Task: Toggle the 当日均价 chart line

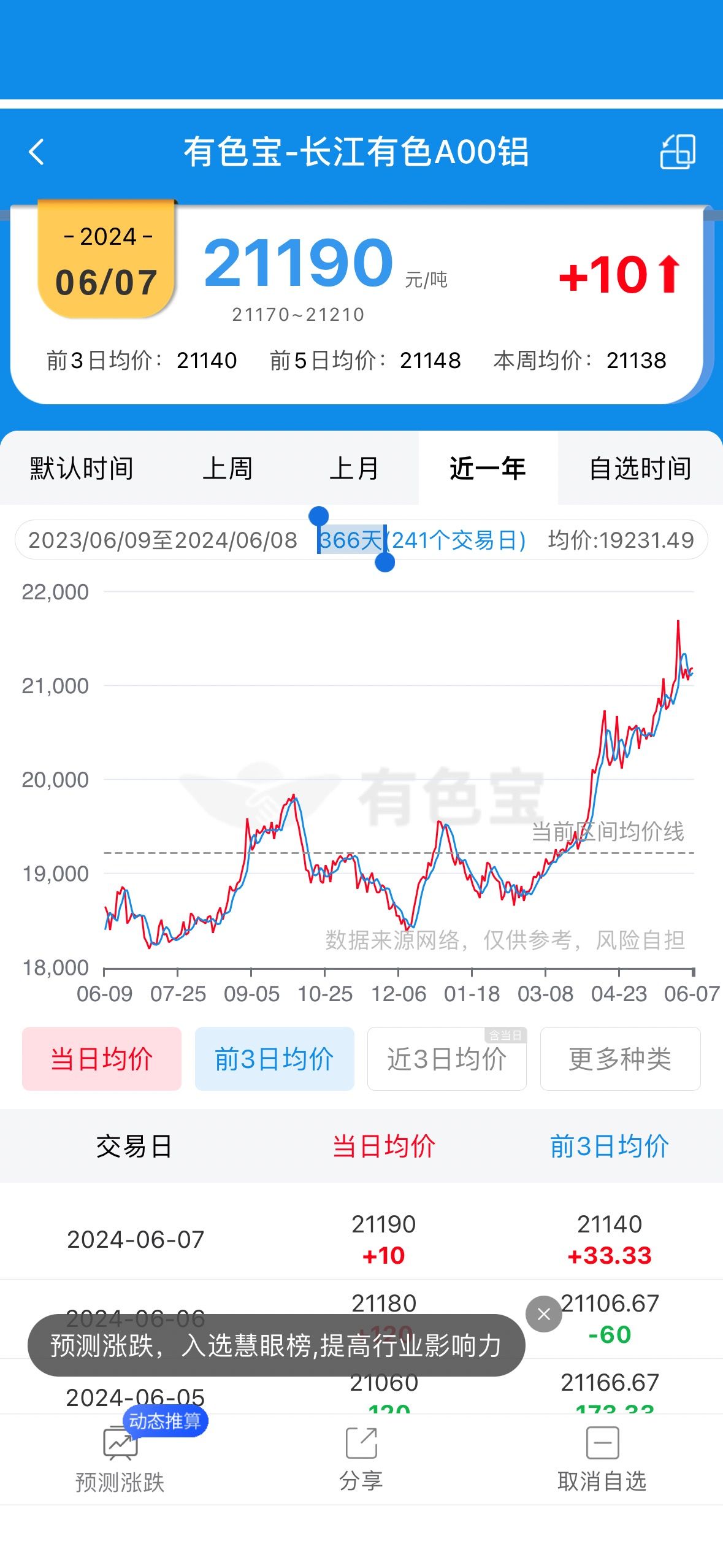Action: click(x=102, y=1059)
